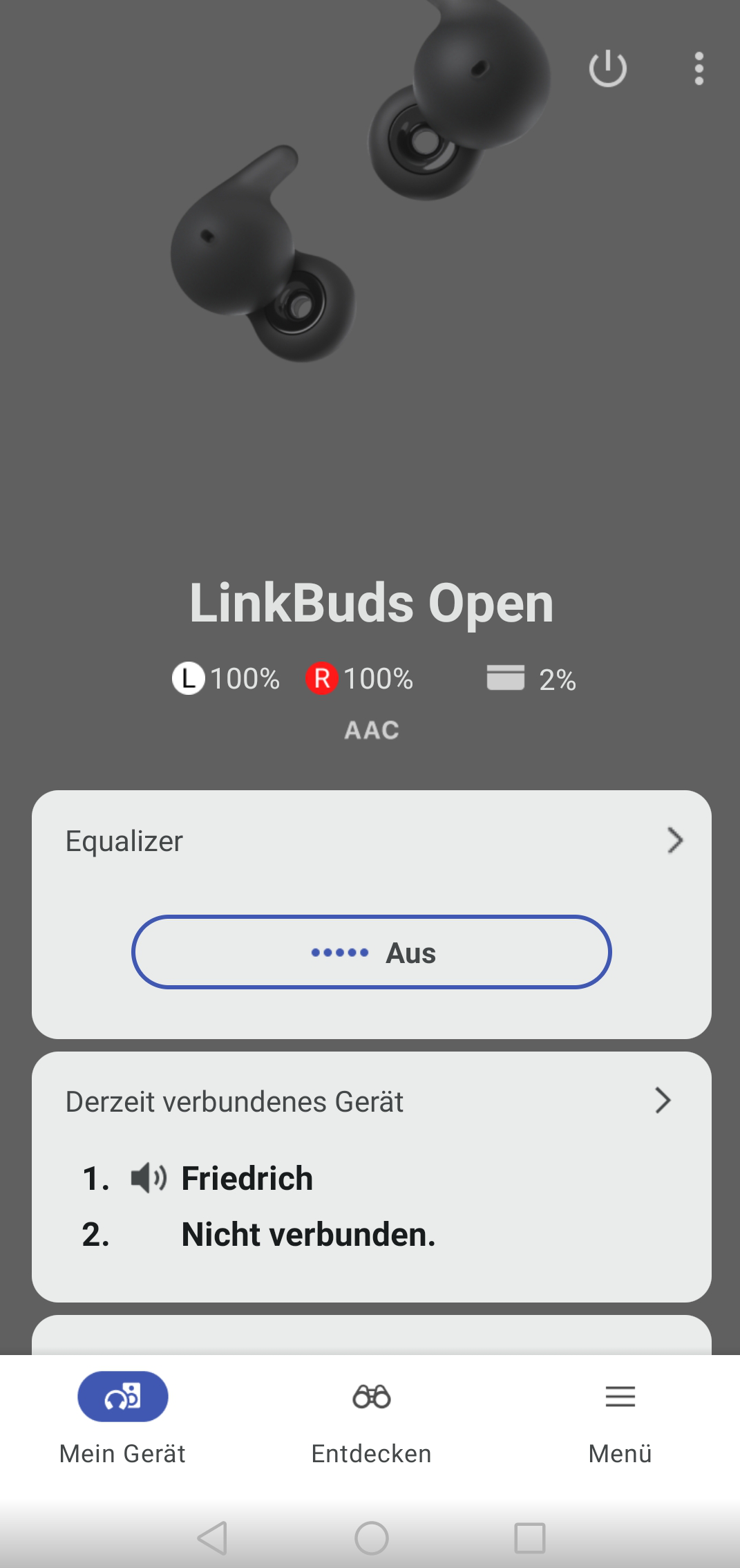The width and height of the screenshot is (740, 1568).
Task: Tap the power icon to turn off headphones
Action: click(607, 68)
